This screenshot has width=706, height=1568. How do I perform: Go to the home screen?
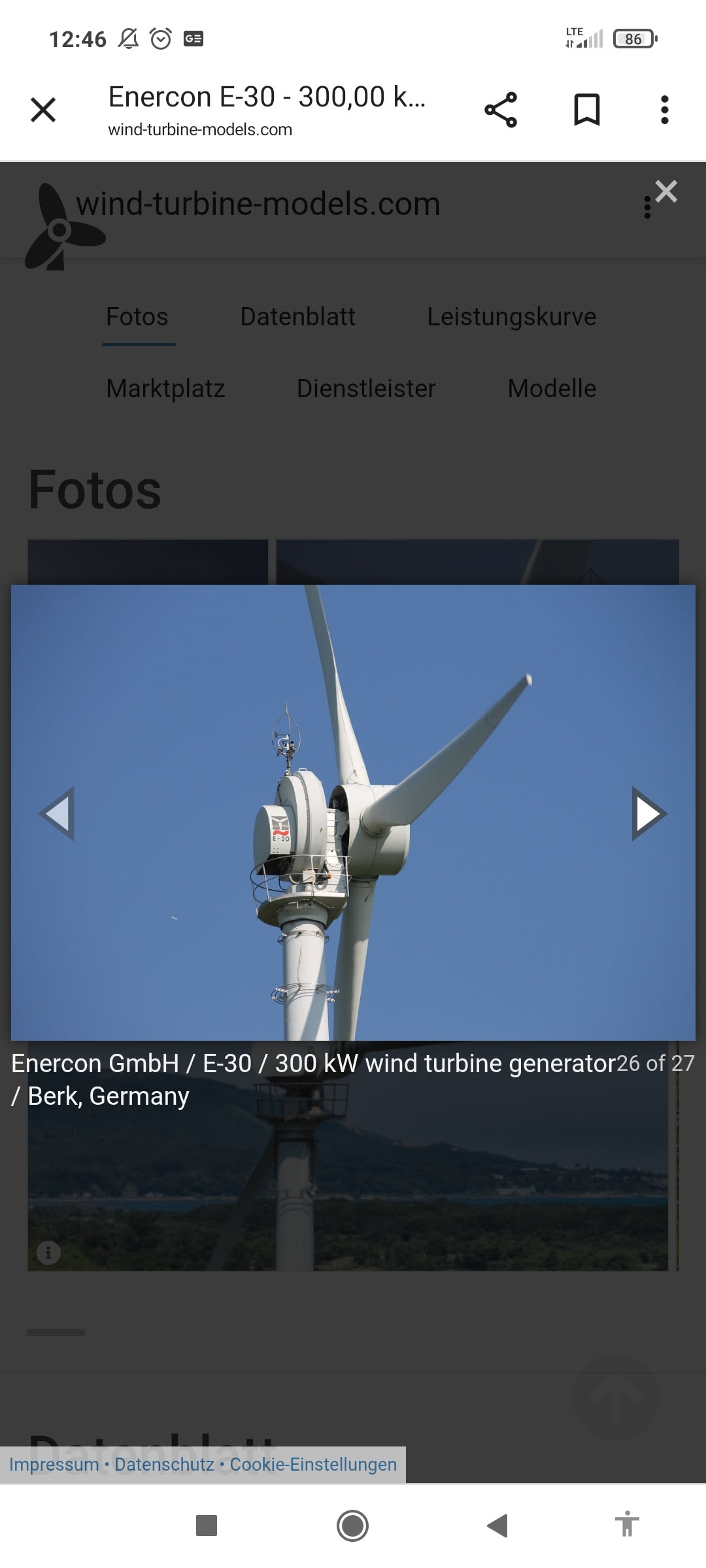(352, 1526)
